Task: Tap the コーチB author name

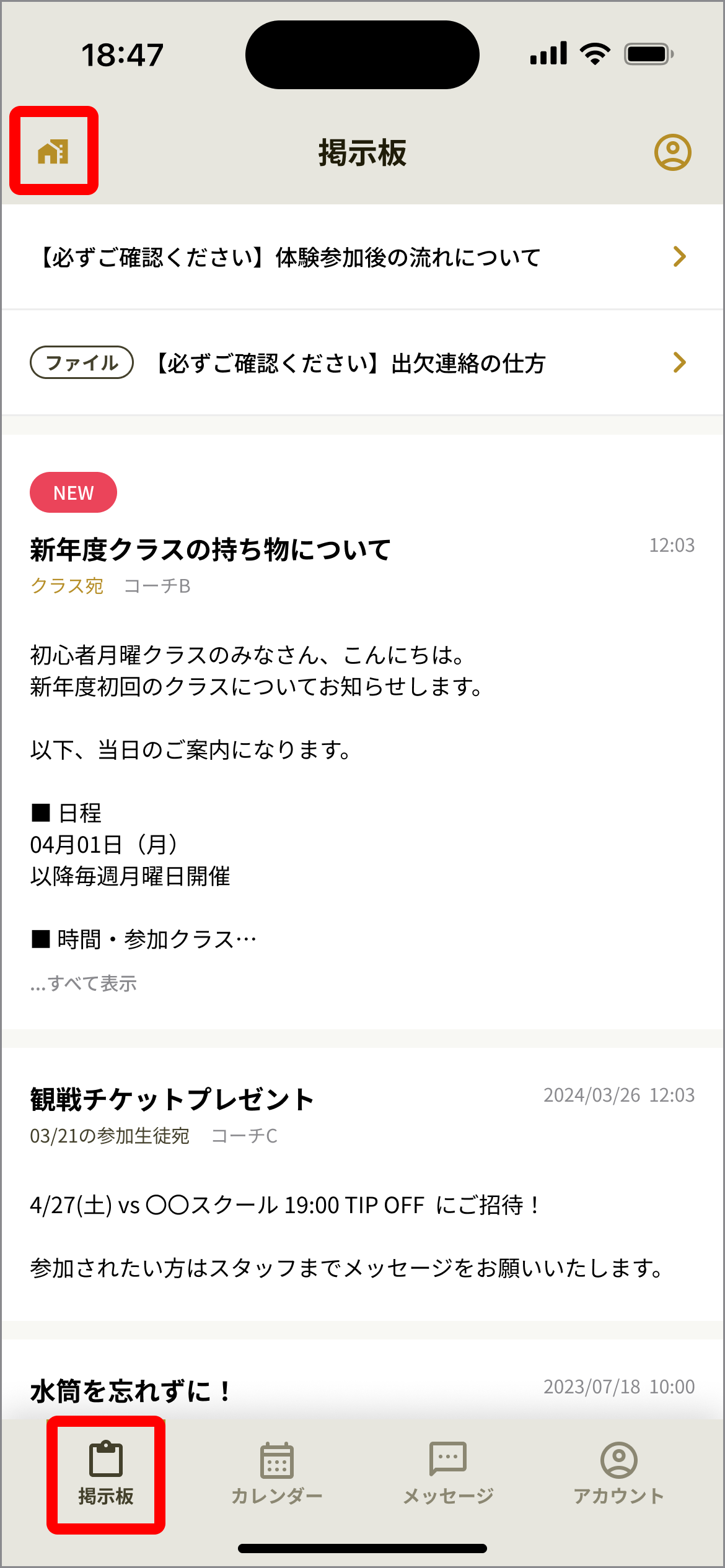Action: tap(158, 587)
